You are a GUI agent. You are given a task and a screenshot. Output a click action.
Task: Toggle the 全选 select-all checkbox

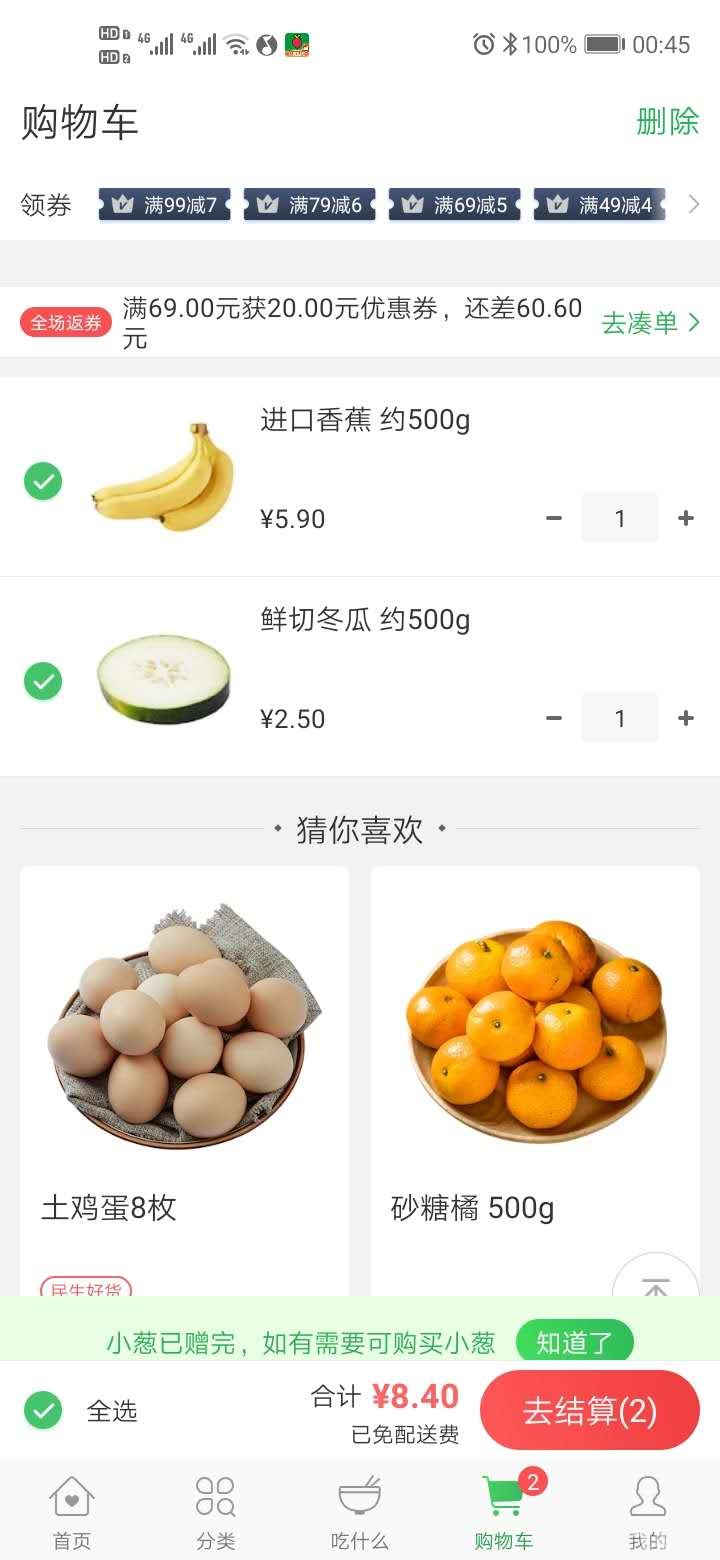43,1410
